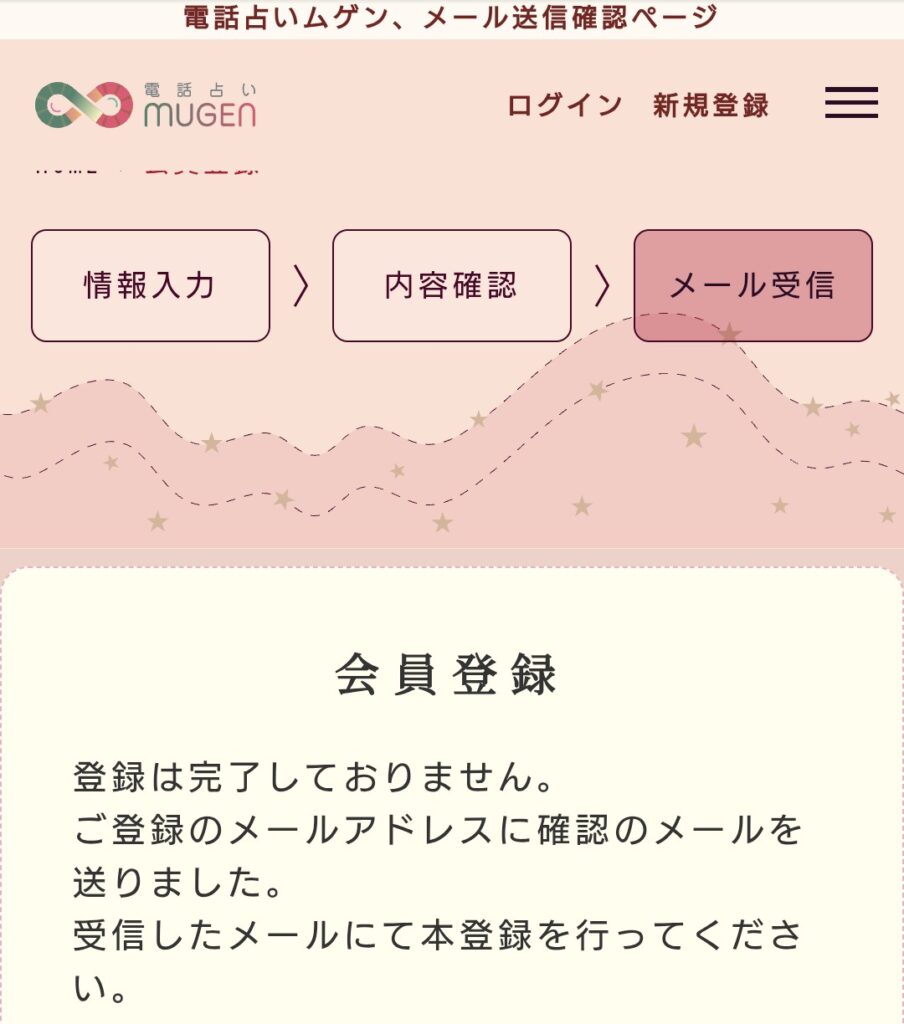Select the 情報入力 step indicator

tap(150, 286)
